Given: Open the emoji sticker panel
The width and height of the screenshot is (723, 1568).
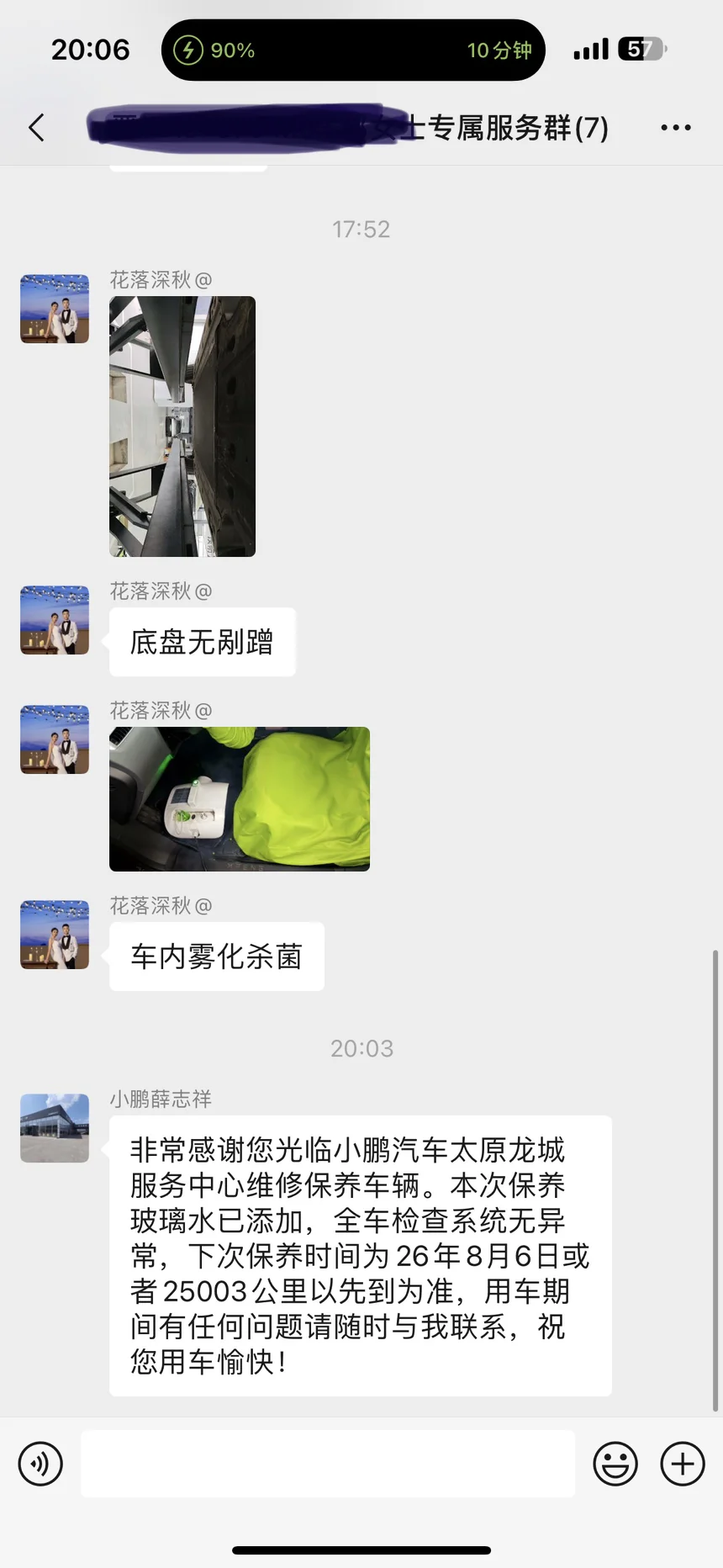Looking at the screenshot, I should point(615,1464).
